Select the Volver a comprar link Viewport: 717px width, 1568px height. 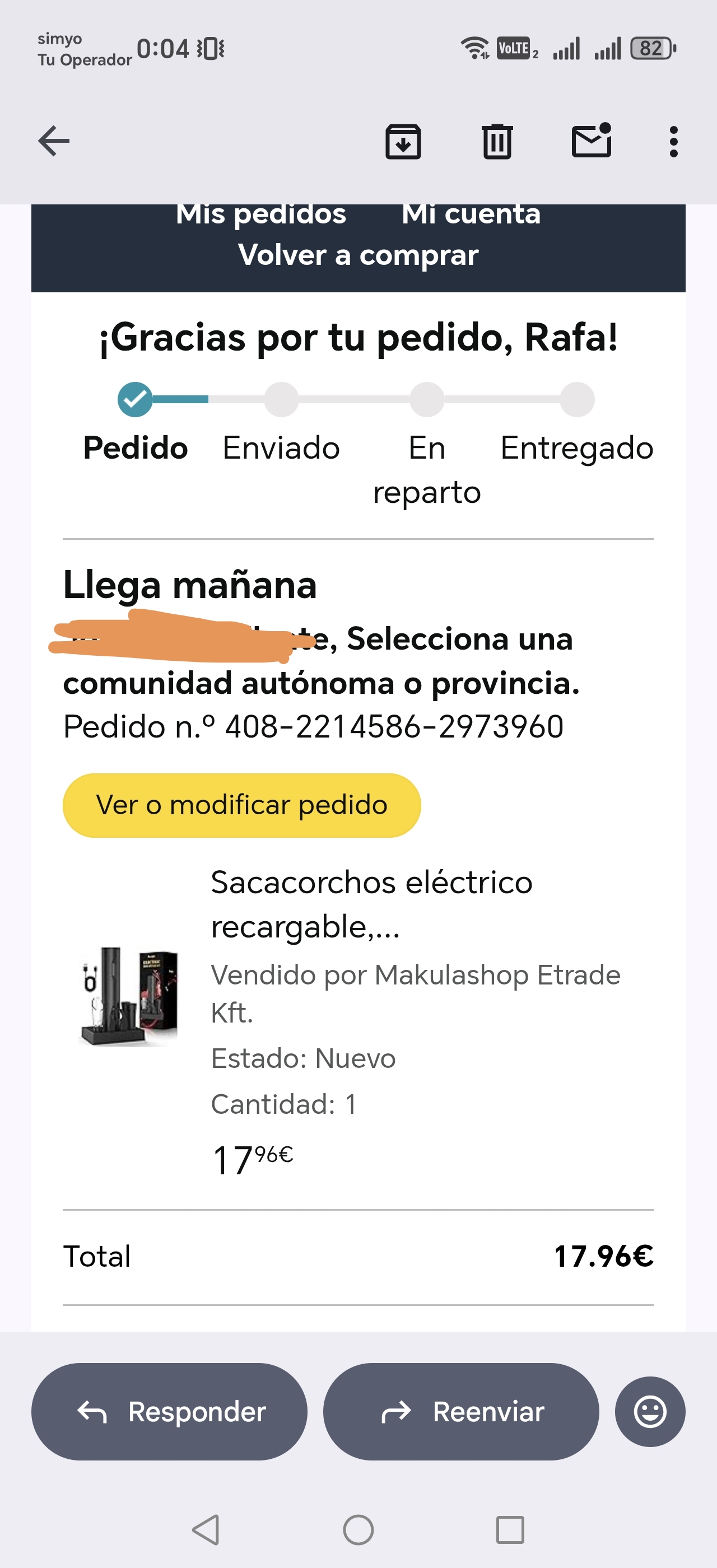pyautogui.click(x=358, y=255)
